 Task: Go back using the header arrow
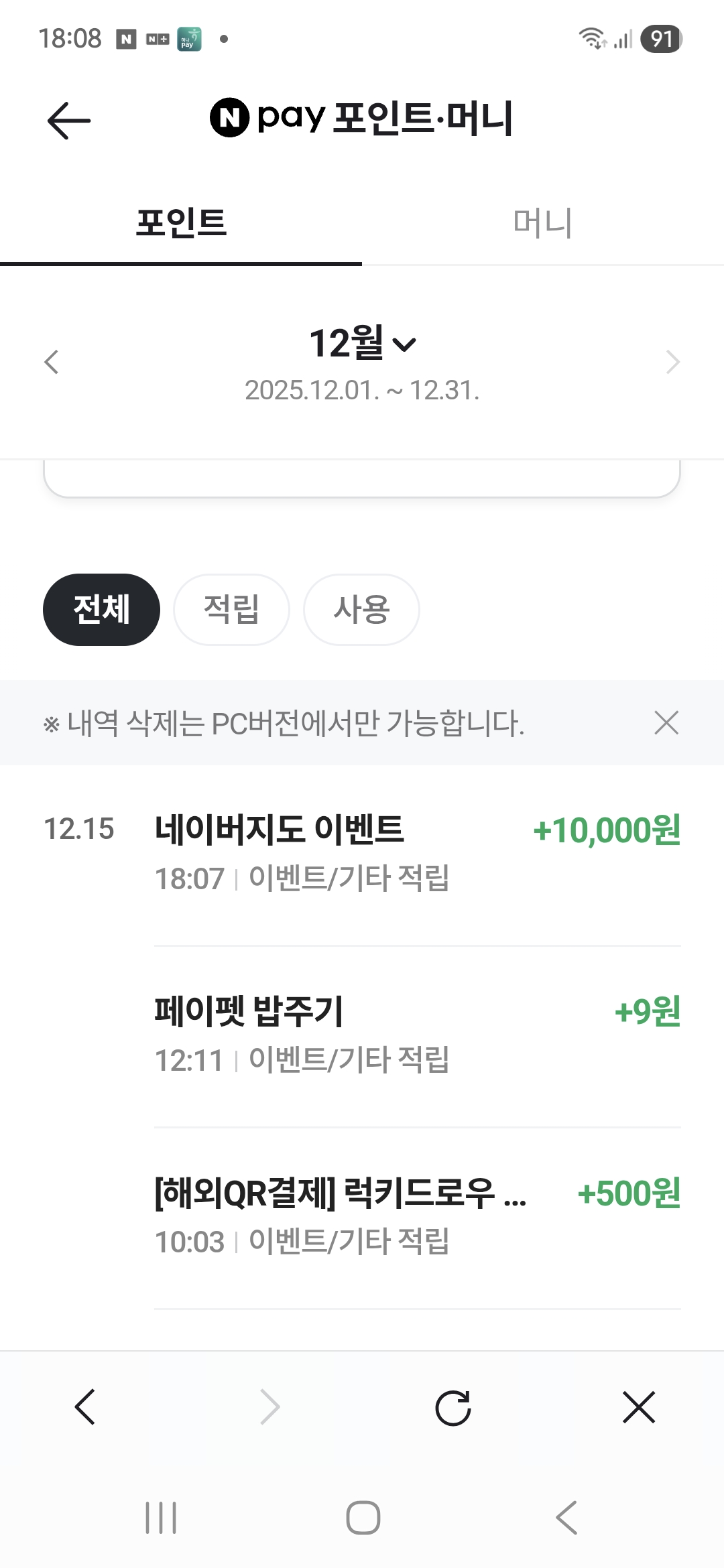click(x=69, y=121)
